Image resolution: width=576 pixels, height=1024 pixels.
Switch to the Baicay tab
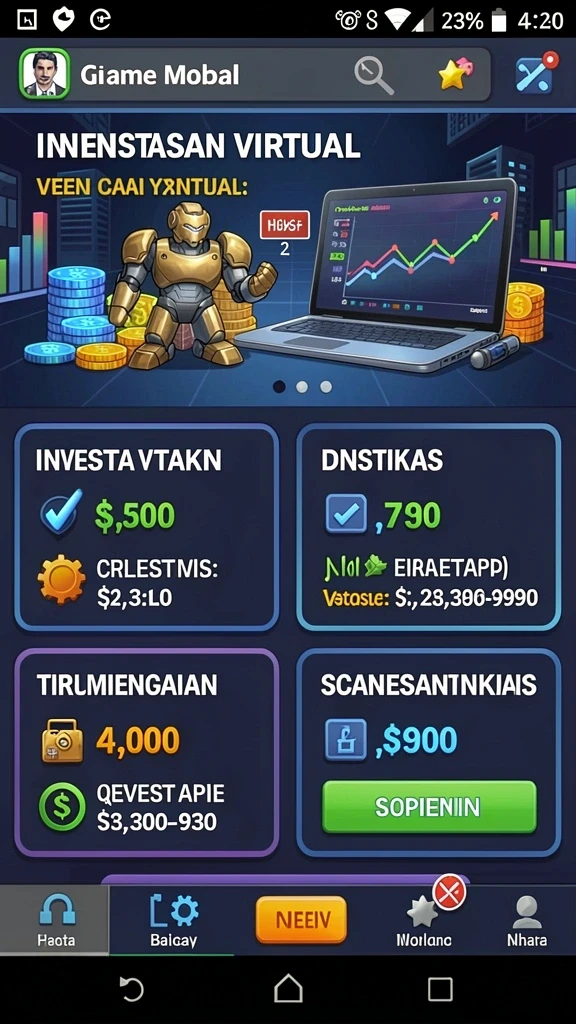(173, 920)
